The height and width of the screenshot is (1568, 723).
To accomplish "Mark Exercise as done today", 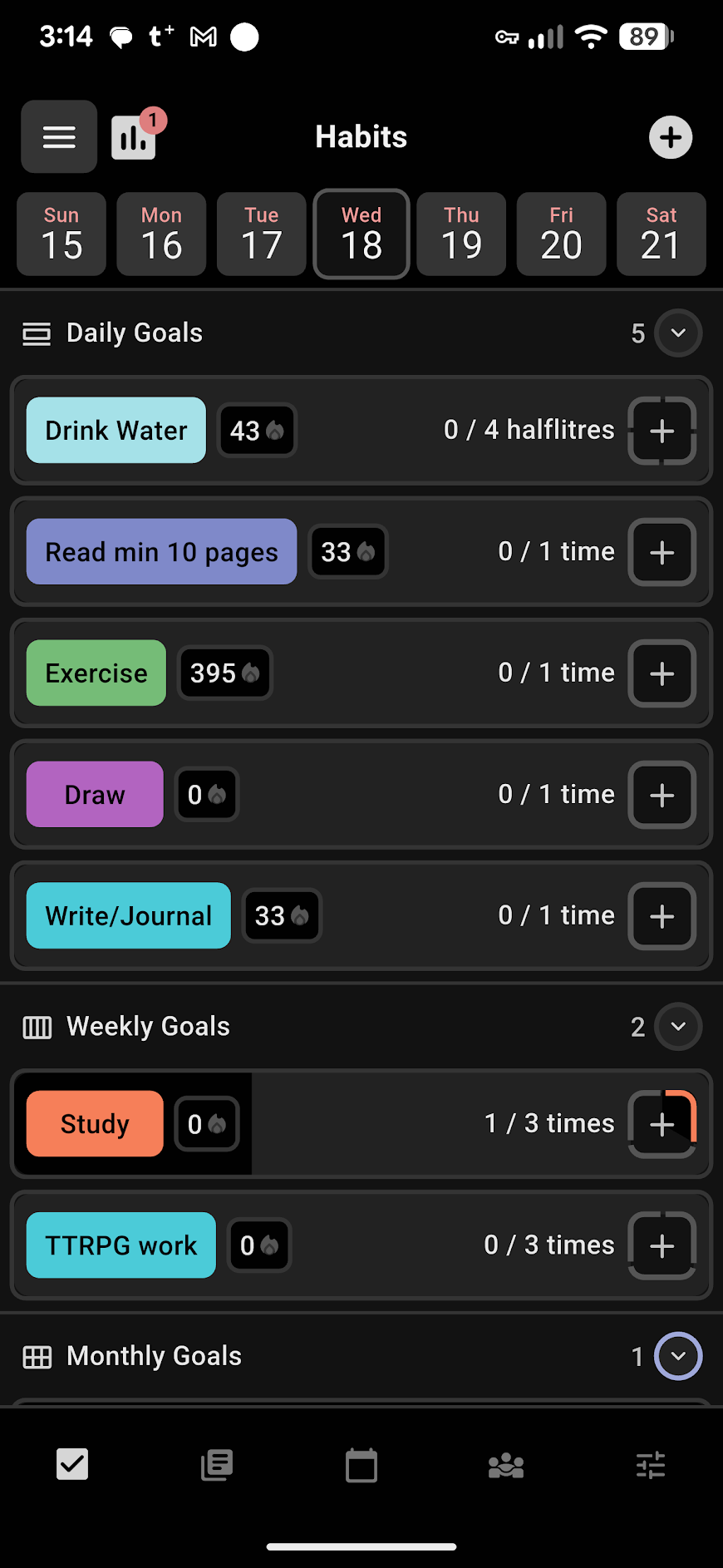I will [662, 673].
